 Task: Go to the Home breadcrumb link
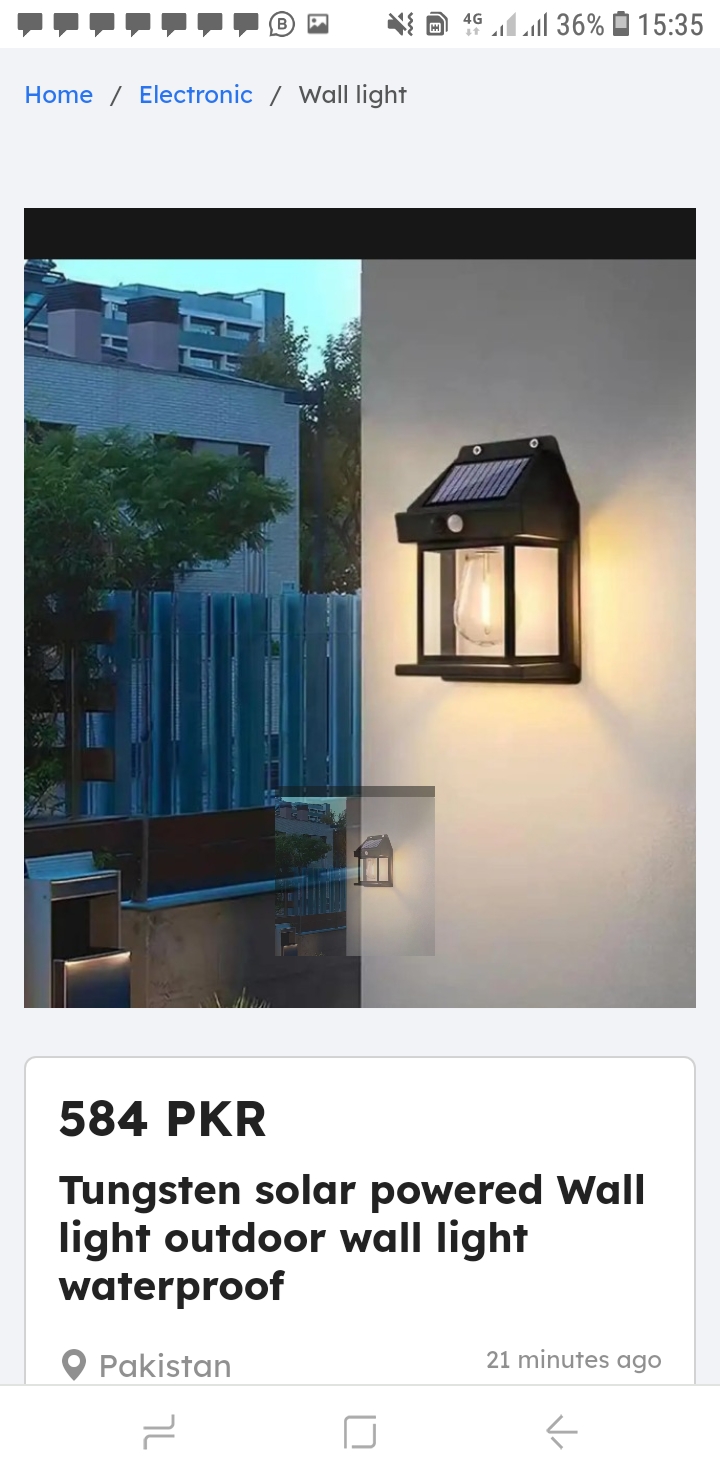tap(58, 95)
